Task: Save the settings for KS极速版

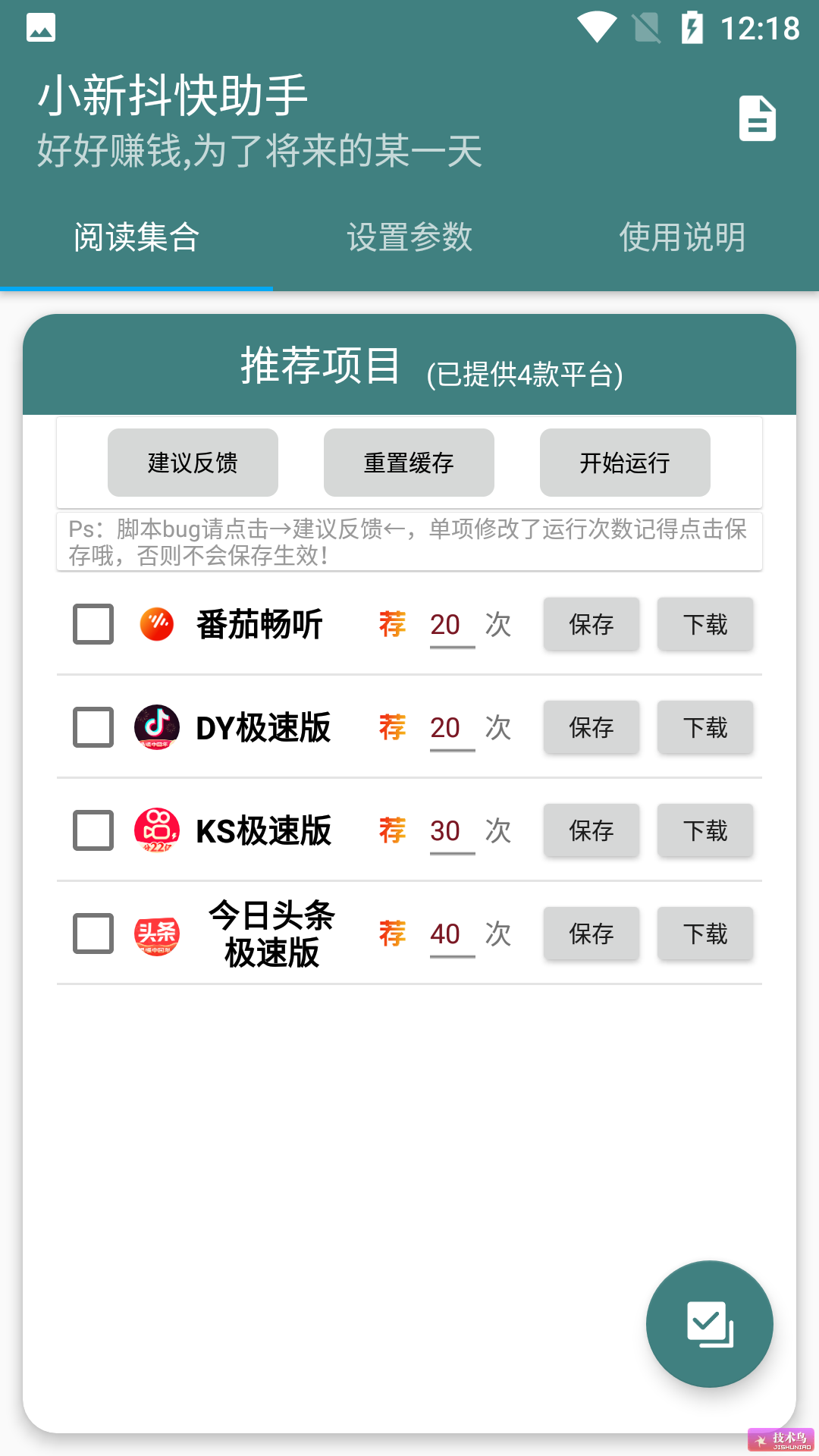Action: point(591,830)
